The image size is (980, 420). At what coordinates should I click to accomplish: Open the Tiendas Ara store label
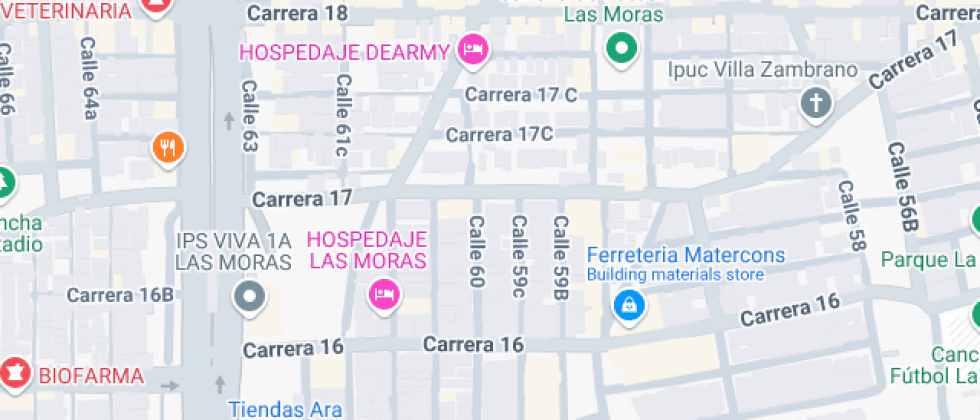[x=286, y=410]
